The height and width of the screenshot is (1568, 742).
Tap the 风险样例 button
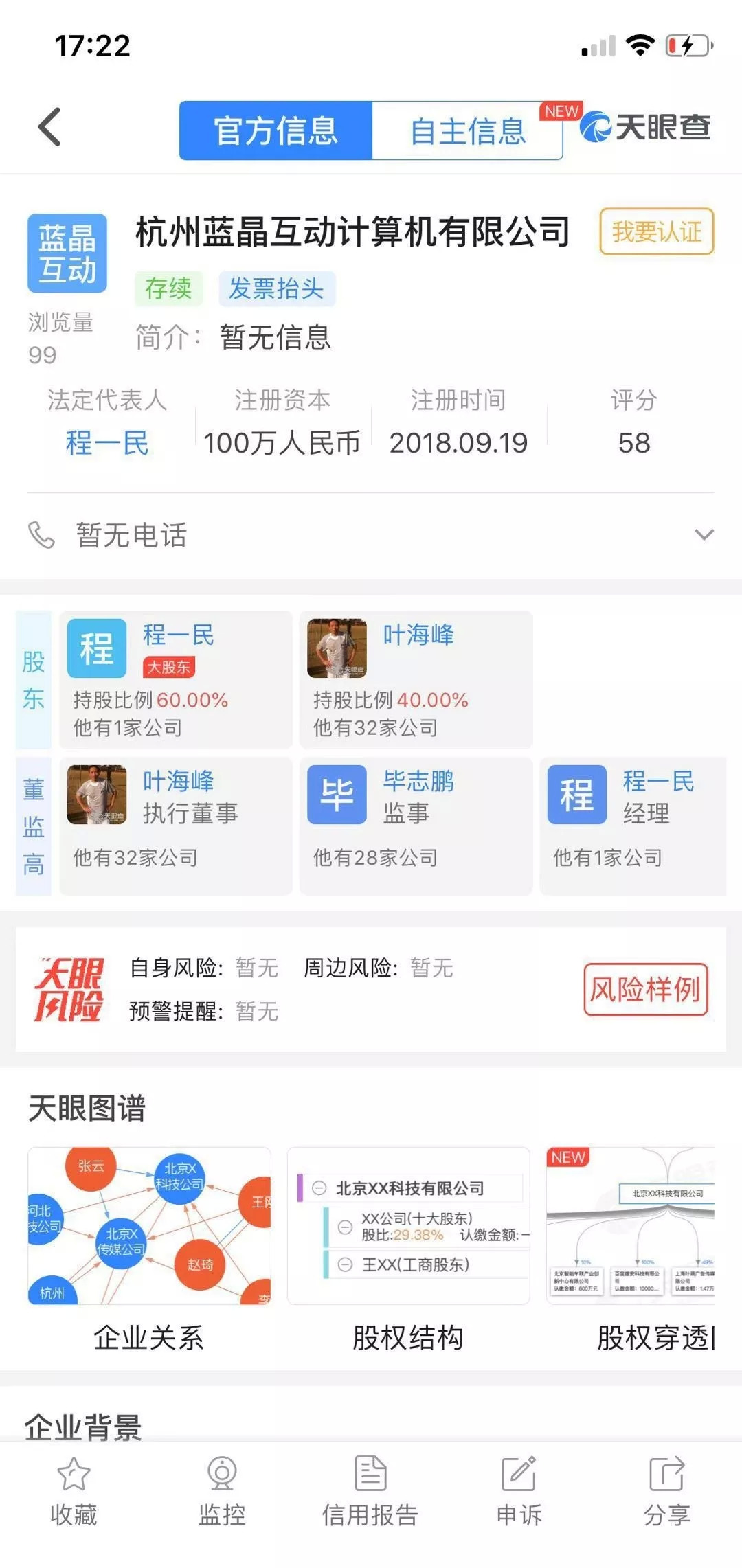(x=644, y=989)
